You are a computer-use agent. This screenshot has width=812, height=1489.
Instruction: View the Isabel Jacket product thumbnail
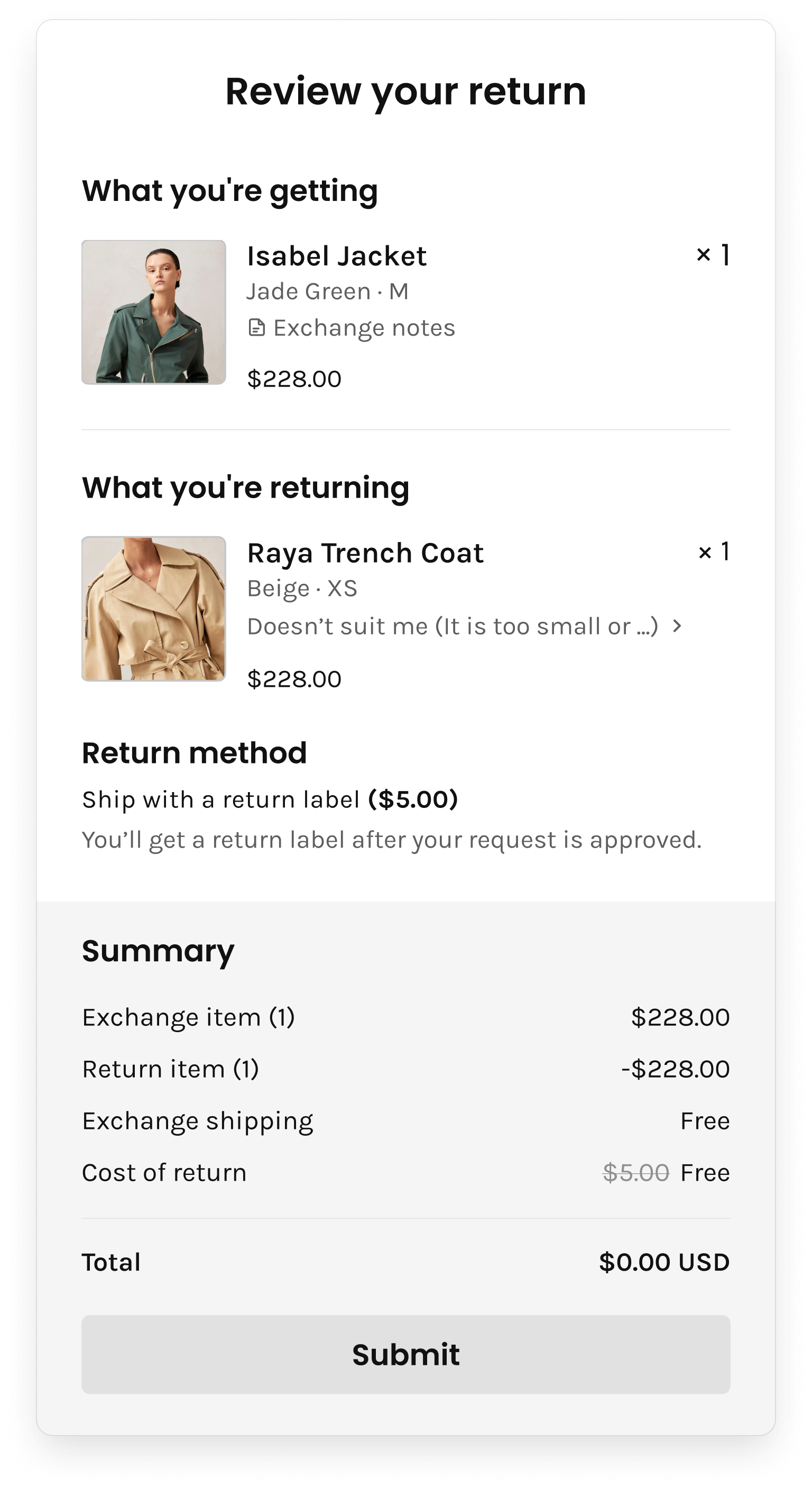(153, 311)
